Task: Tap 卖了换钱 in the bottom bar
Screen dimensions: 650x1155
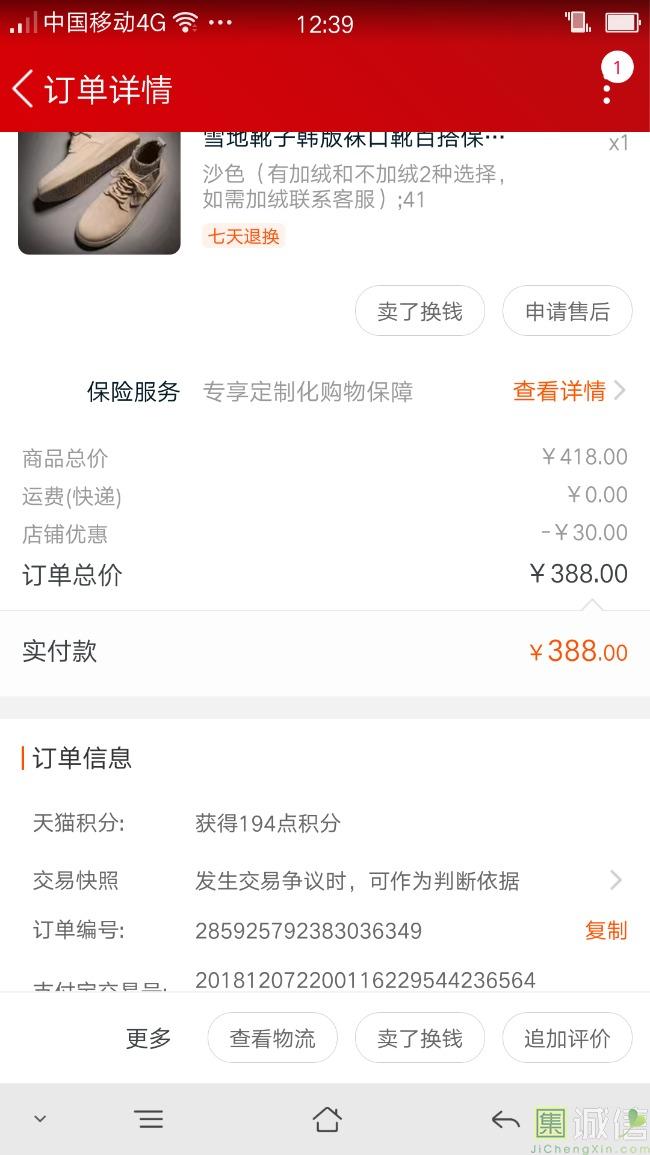Action: (420, 1038)
